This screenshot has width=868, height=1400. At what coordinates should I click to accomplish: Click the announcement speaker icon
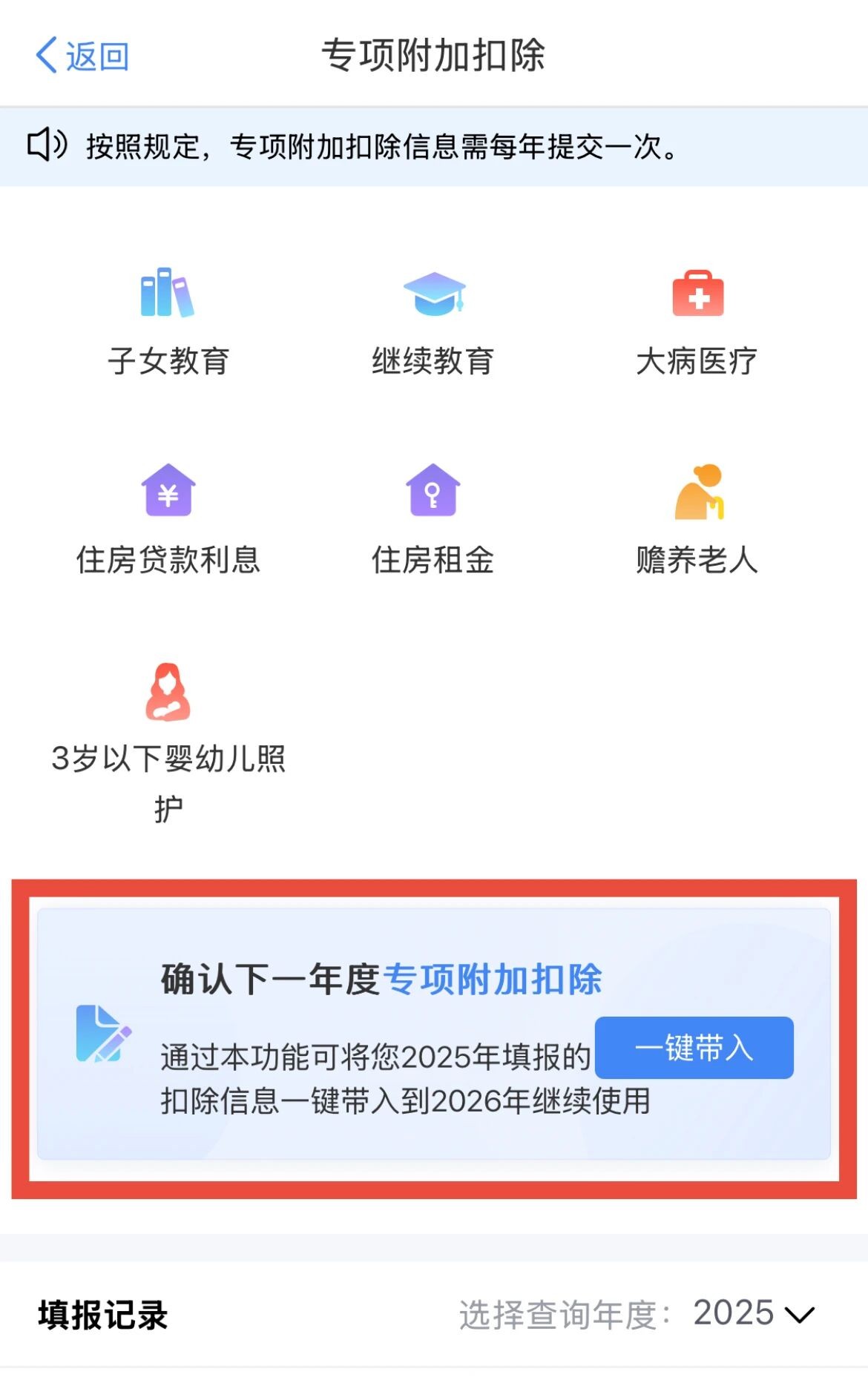point(46,145)
